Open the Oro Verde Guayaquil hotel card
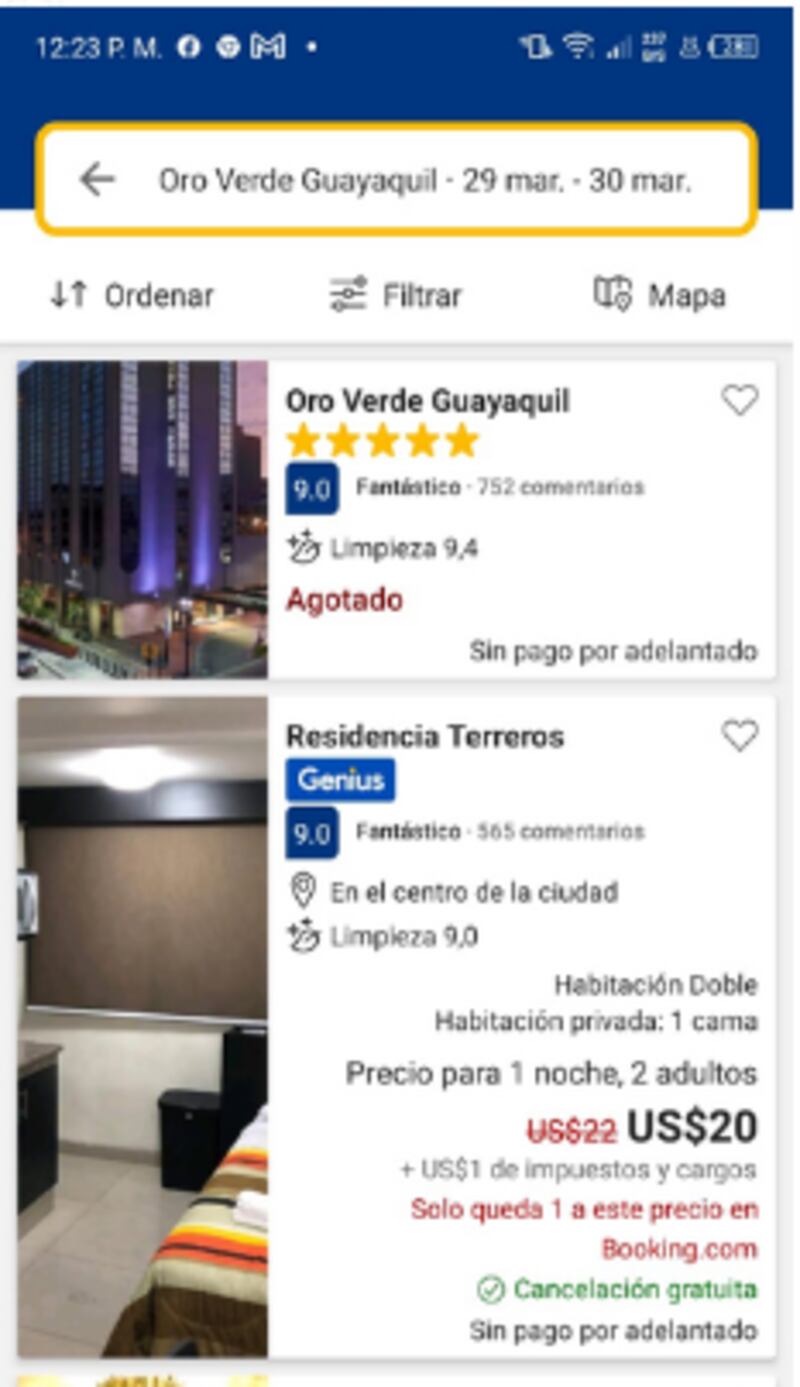 click(428, 402)
